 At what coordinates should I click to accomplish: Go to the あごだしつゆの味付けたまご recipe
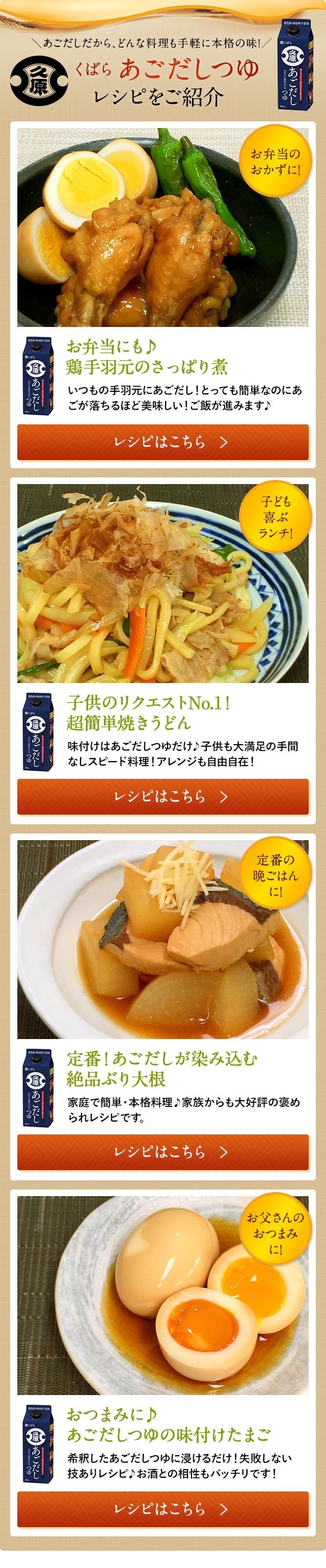coord(162,1508)
